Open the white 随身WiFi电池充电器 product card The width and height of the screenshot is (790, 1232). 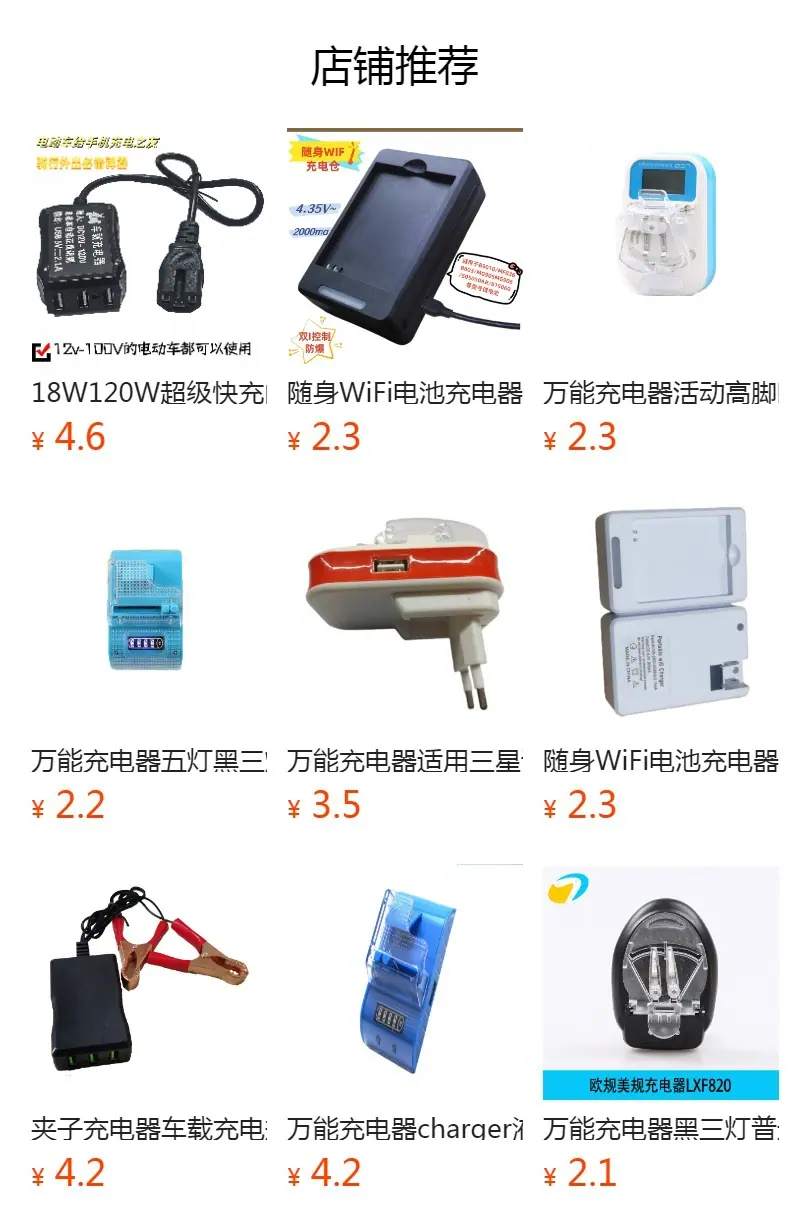tap(661, 660)
